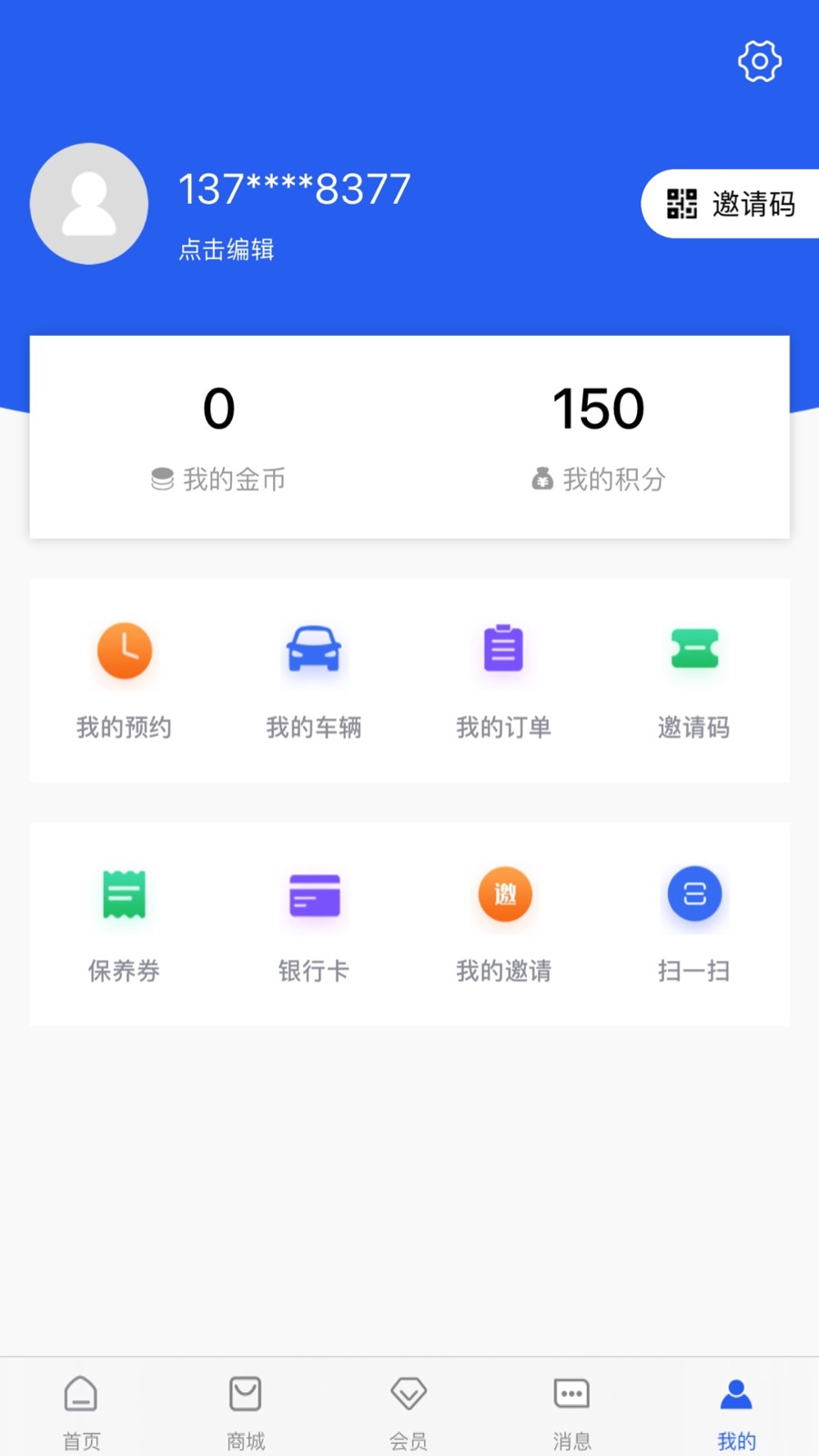The height and width of the screenshot is (1456, 819).
Task: Click the coin icon next to 我的金币
Action: coord(162,479)
